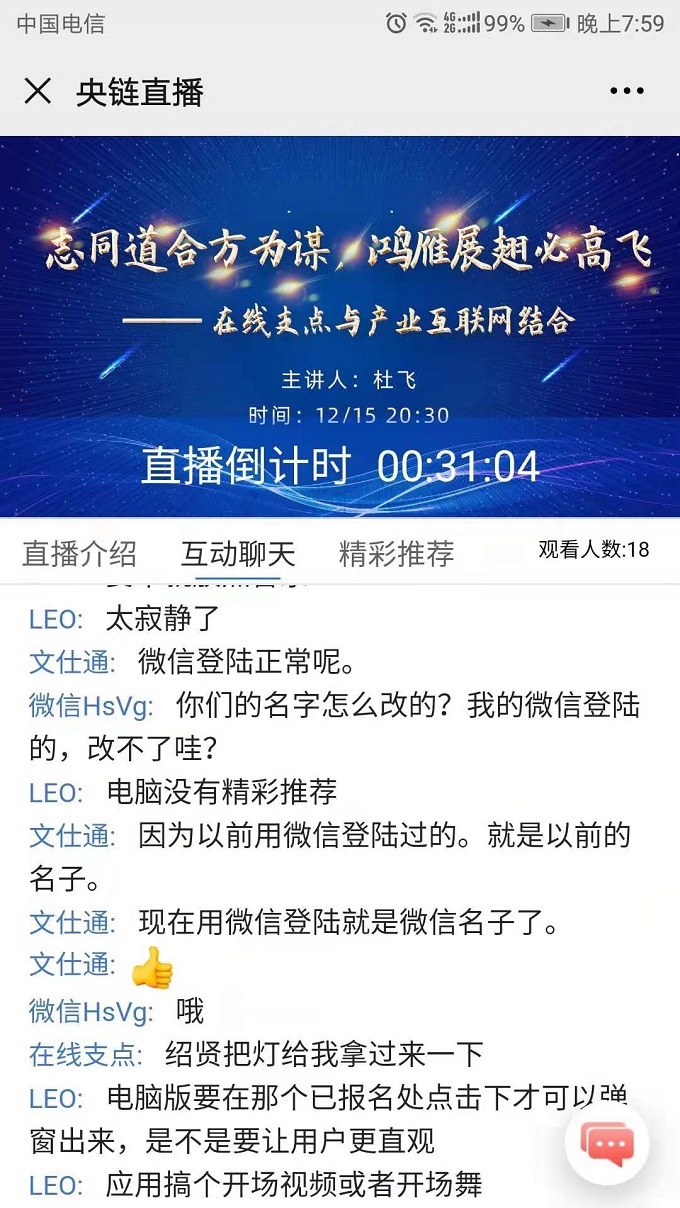Viewport: 680px width, 1208px height.
Task: Open the live stream countdown banner
Action: click(340, 326)
